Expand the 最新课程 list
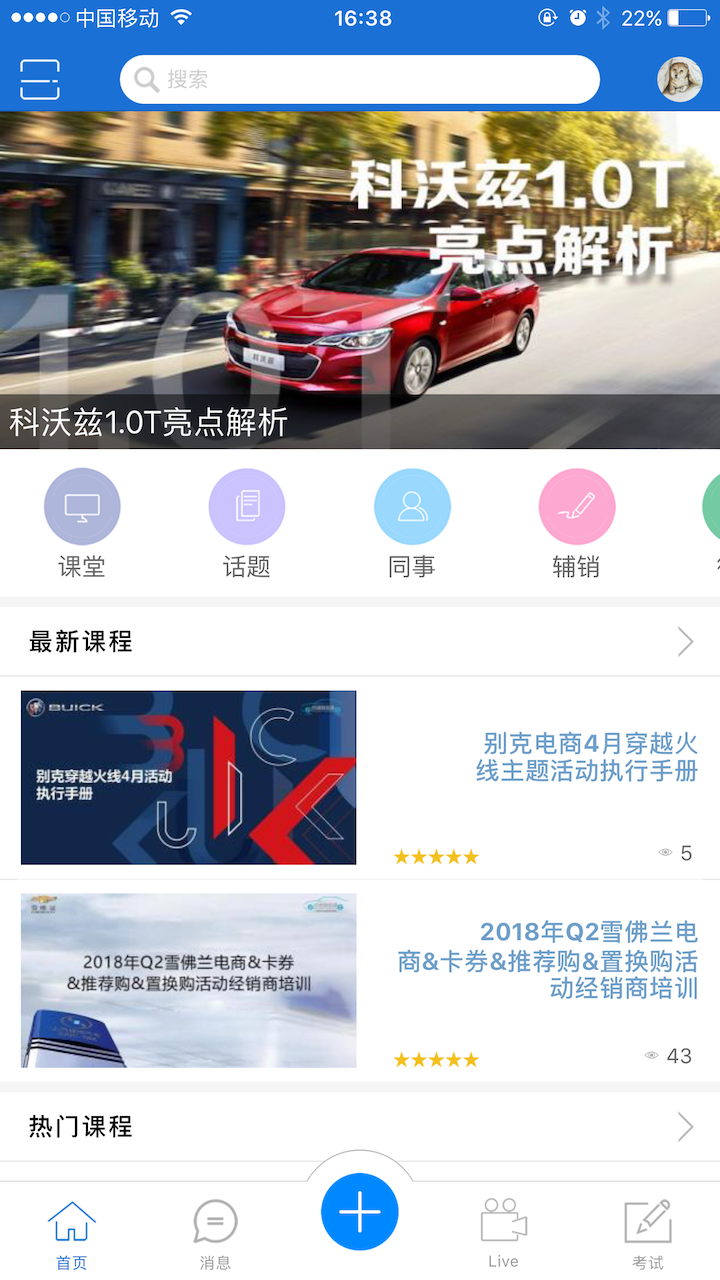 [685, 641]
